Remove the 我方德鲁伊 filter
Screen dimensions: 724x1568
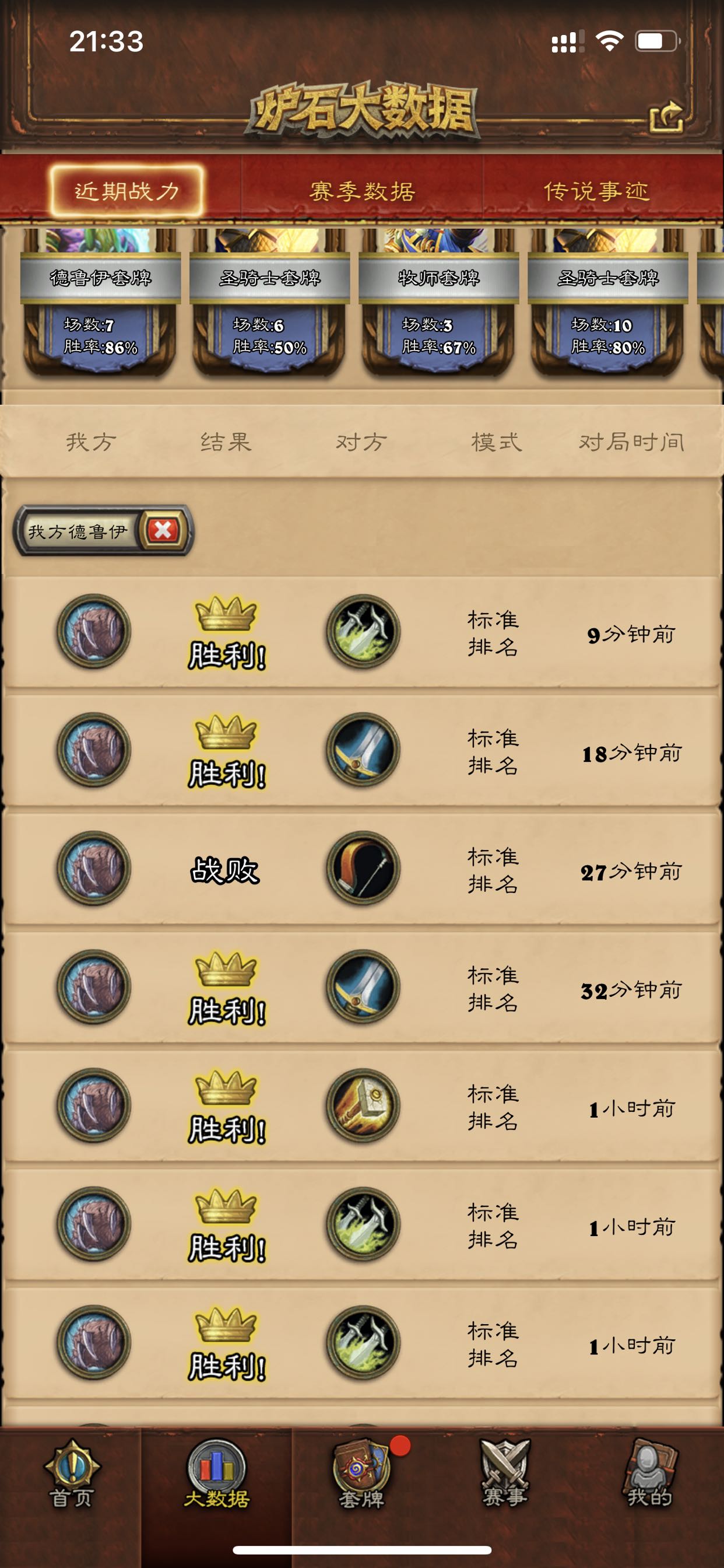click(163, 531)
